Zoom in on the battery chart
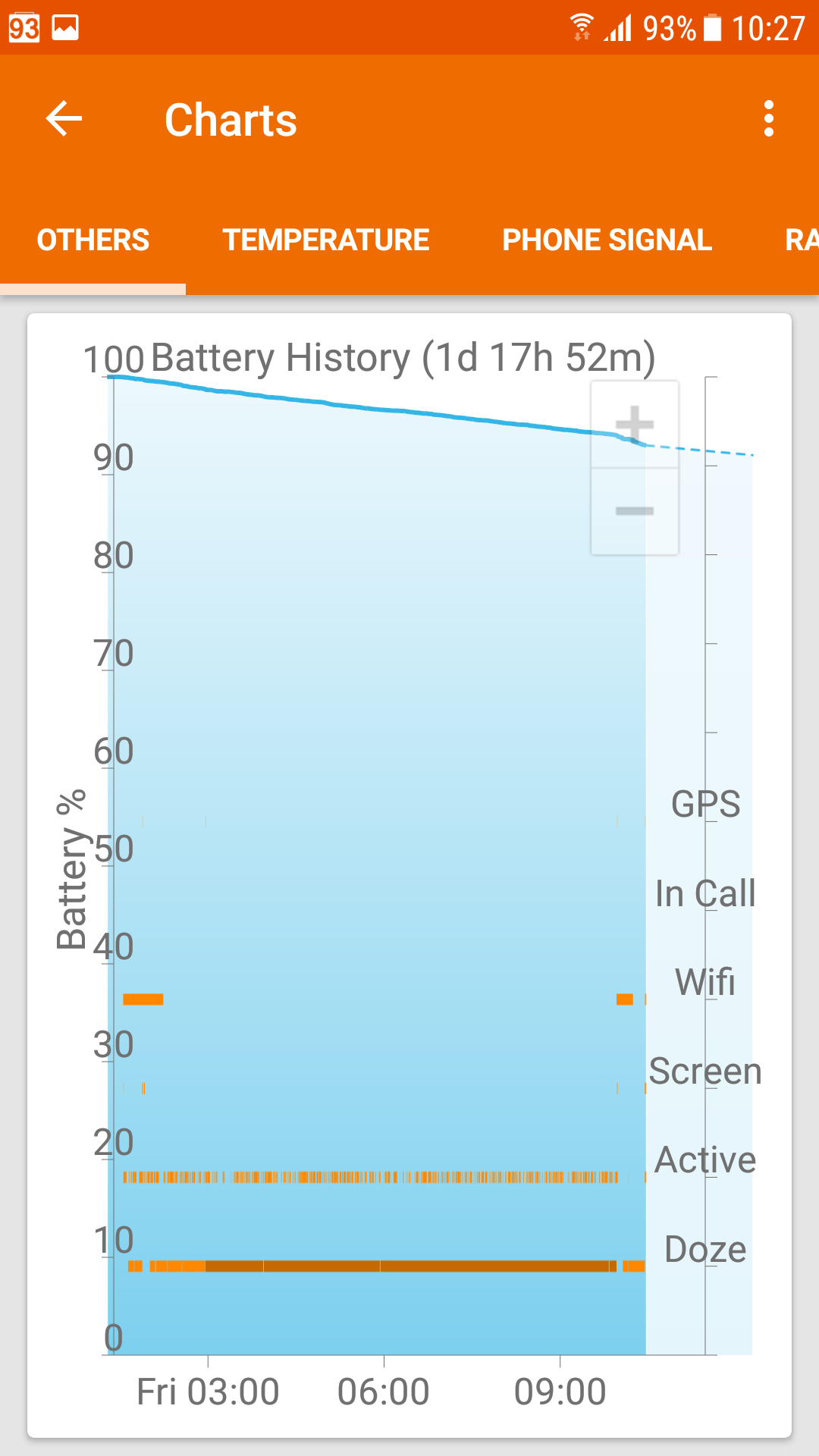This screenshot has width=819, height=1456. tap(635, 424)
